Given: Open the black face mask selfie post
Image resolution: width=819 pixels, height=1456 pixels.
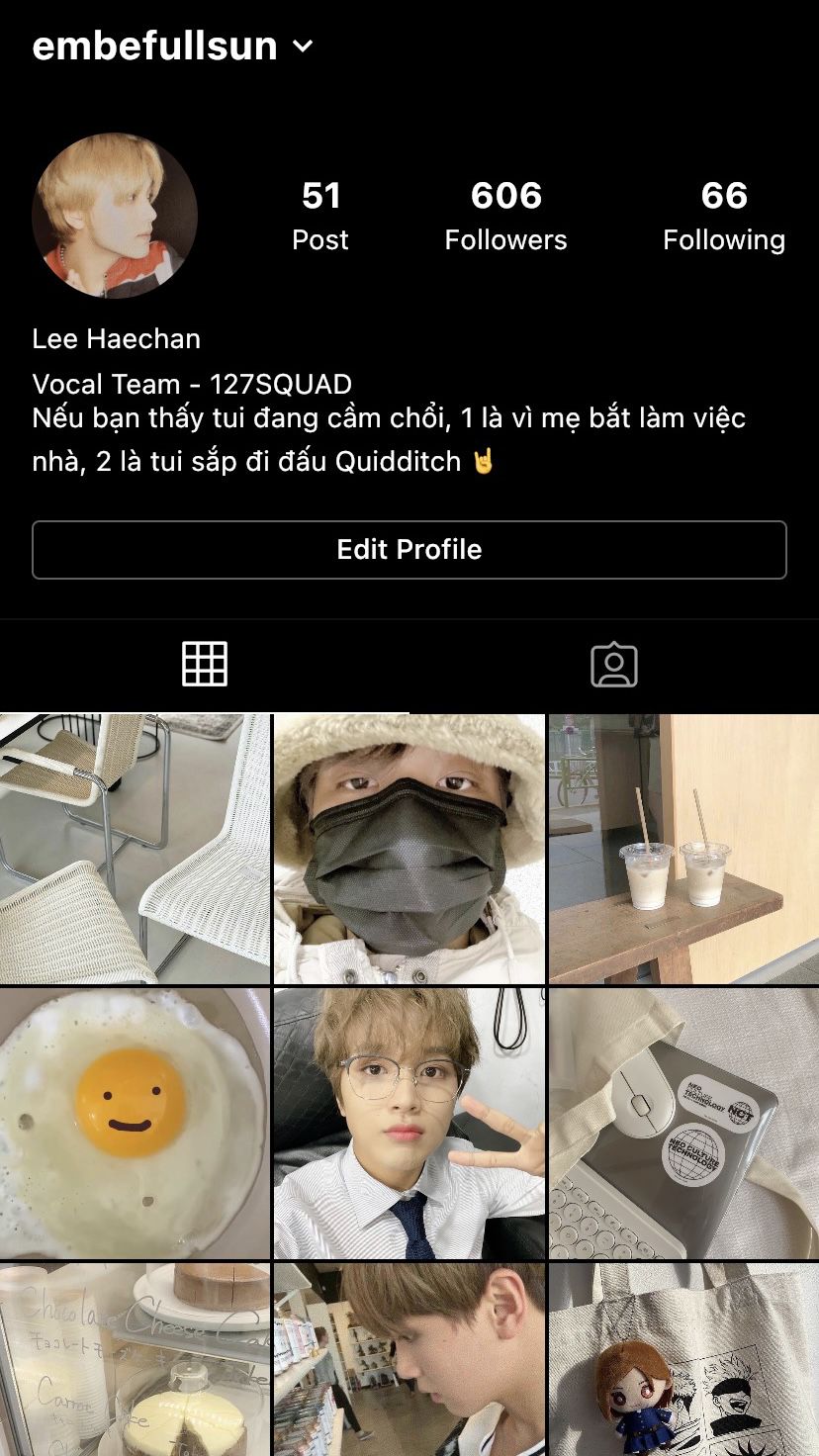Looking at the screenshot, I should coord(409,849).
